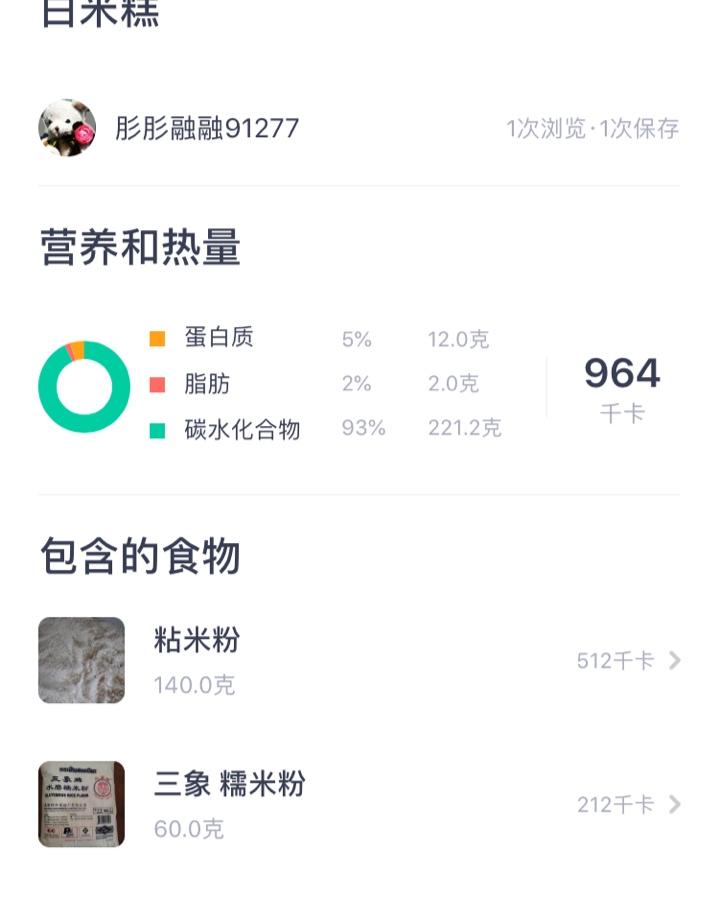Open the 粘米粉 food entry

coord(358,660)
